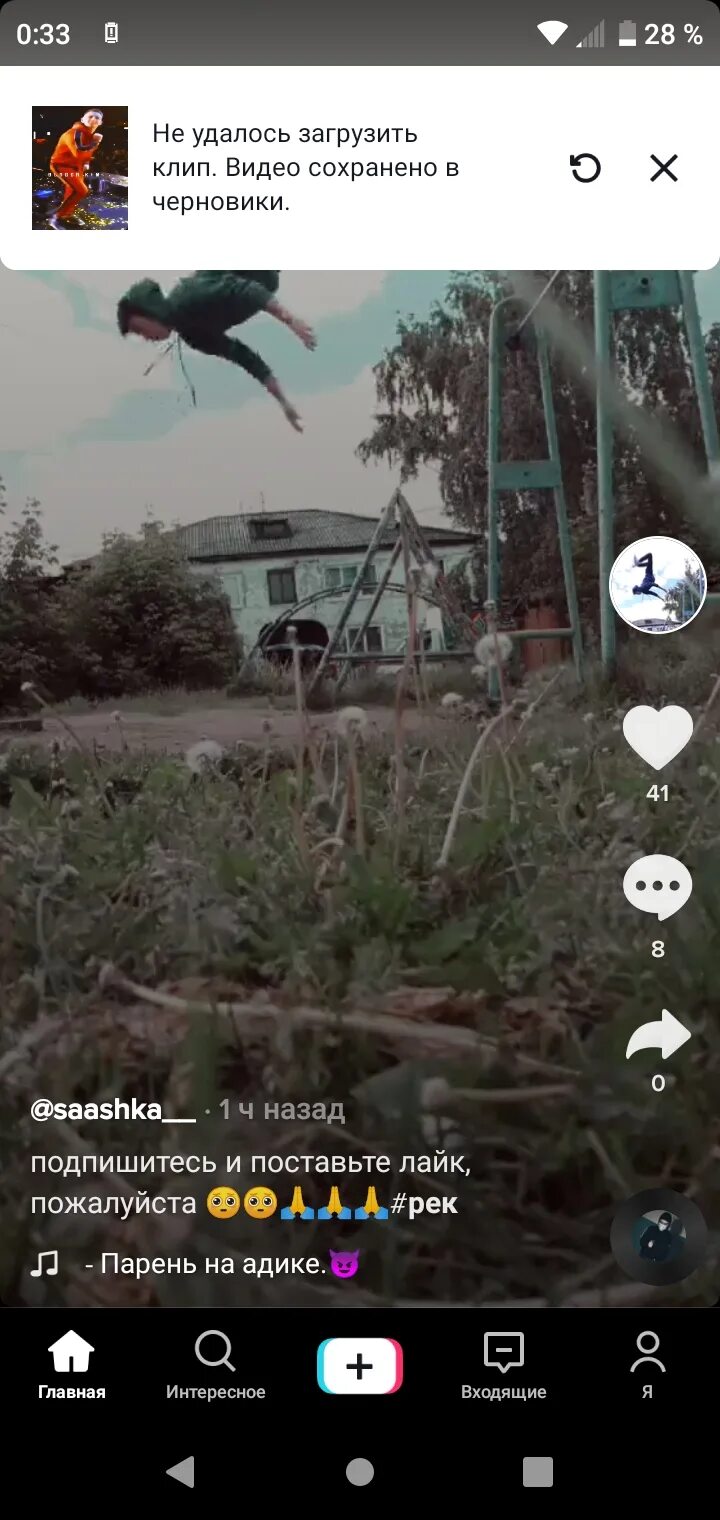This screenshot has width=720, height=1520.
Task: Open the spinning music disc
Action: click(x=659, y=1237)
